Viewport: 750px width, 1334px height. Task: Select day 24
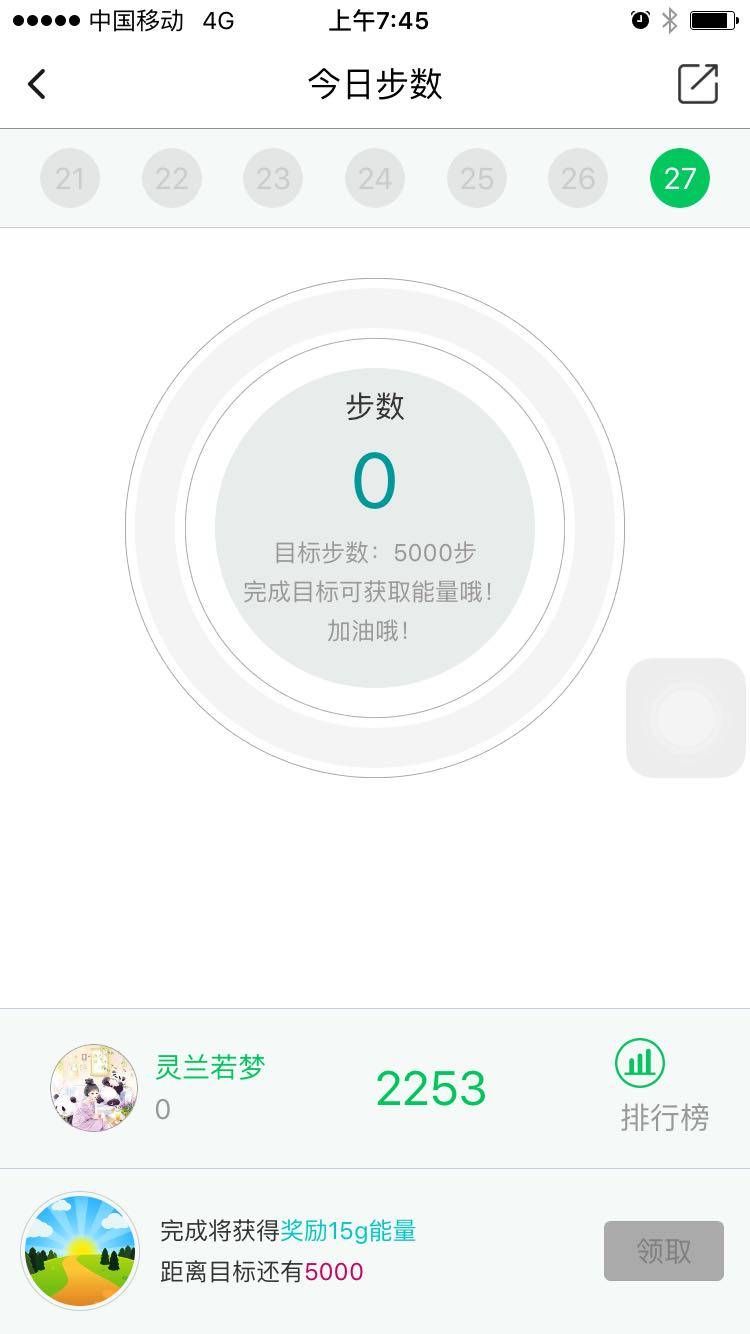pos(375,179)
